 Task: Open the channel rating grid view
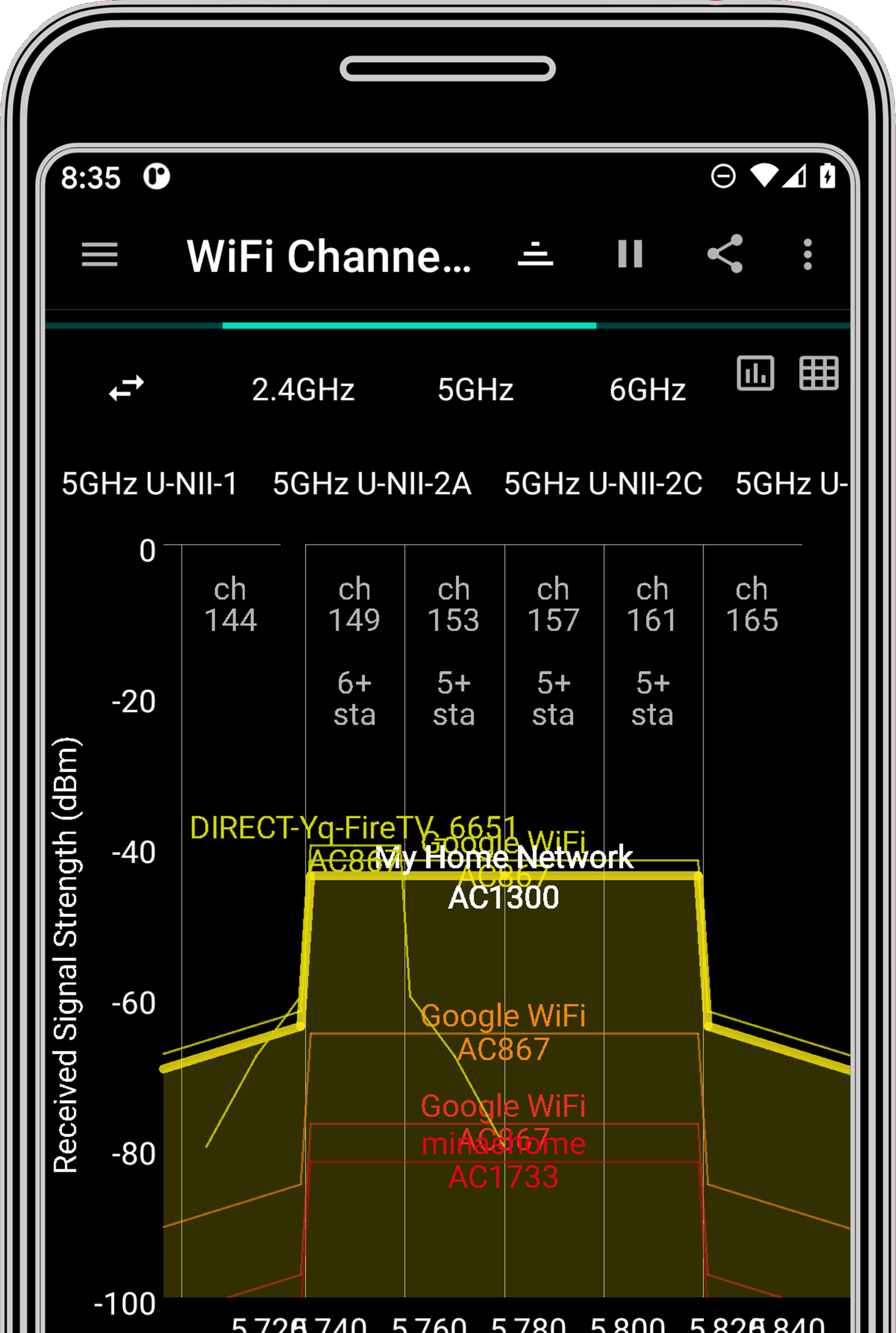pos(818,373)
